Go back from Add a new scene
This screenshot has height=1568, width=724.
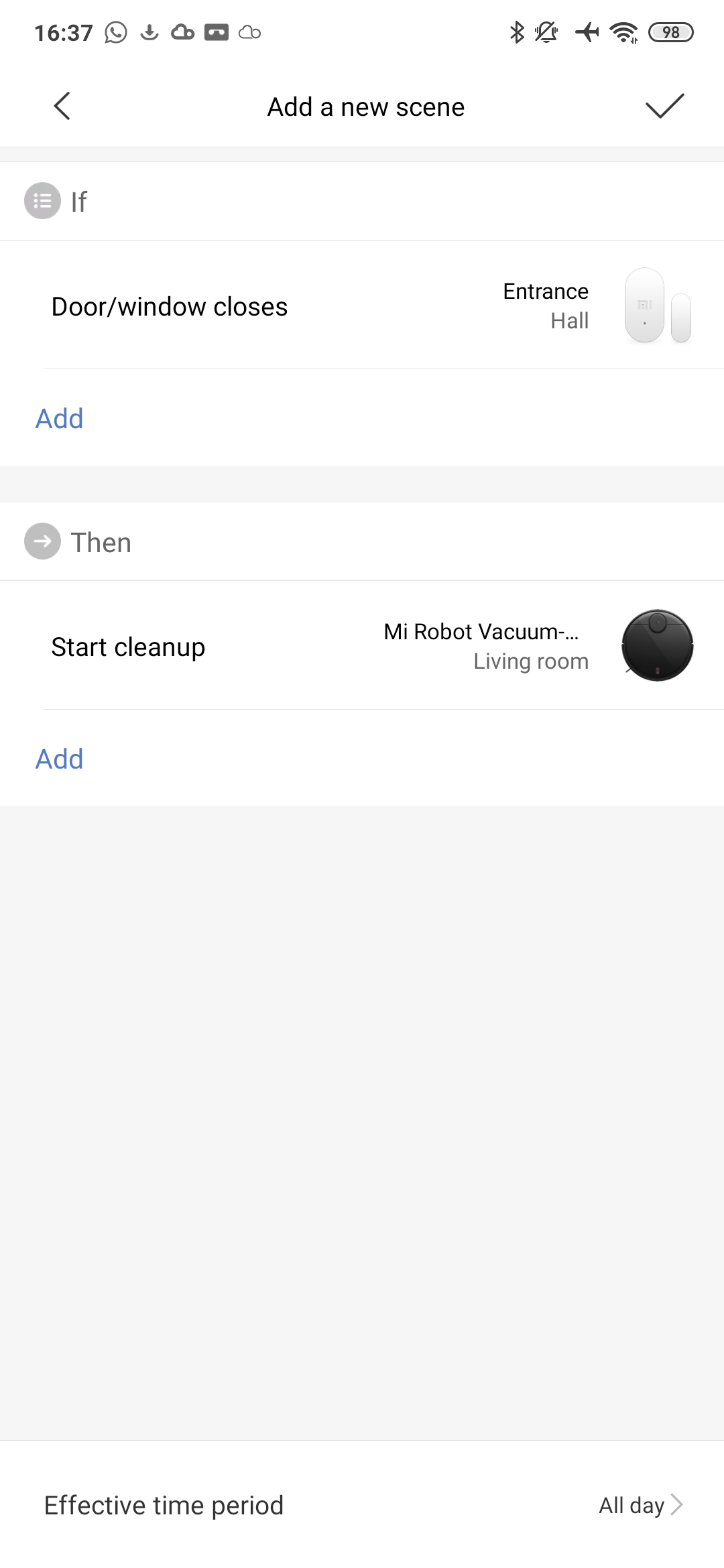coord(62,106)
